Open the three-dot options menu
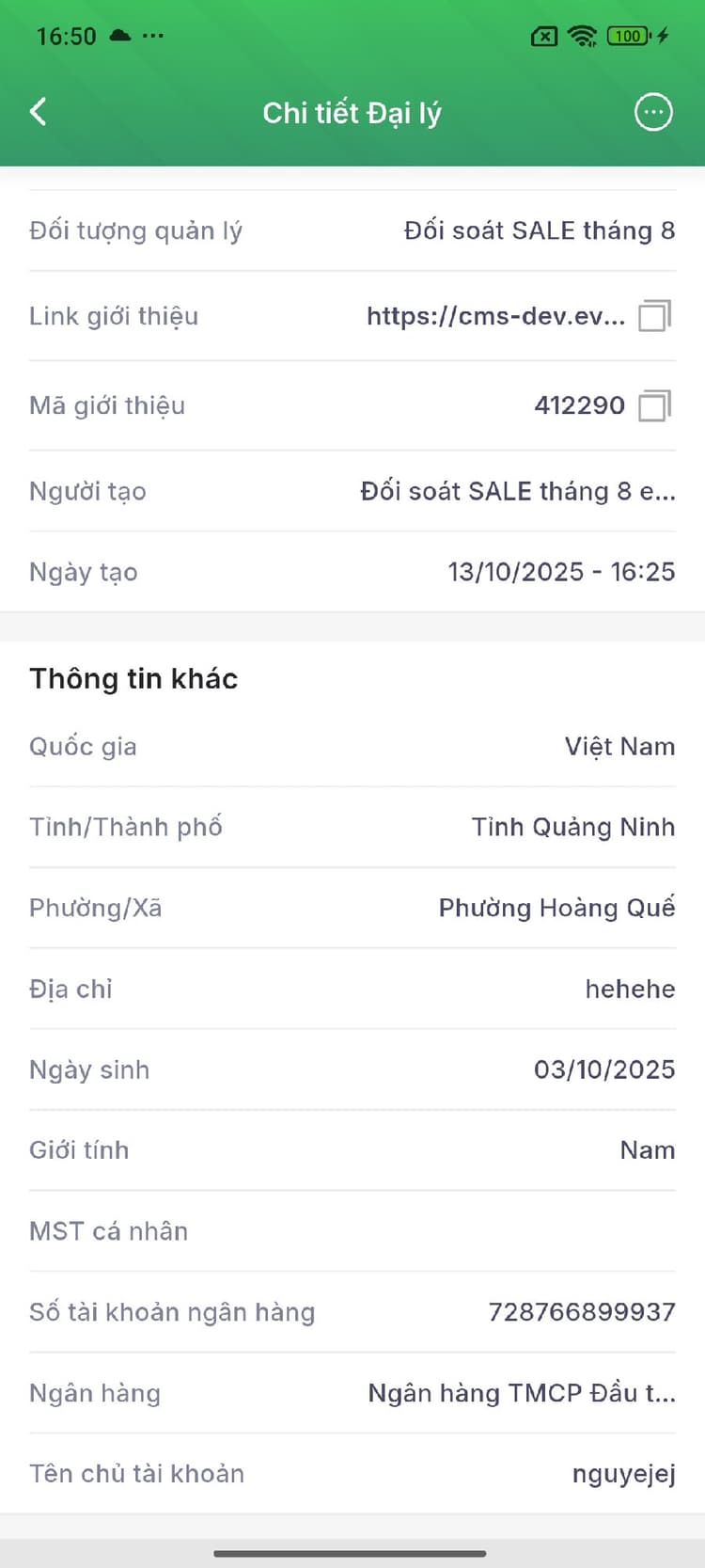Viewport: 705px width, 1568px height. pos(653,112)
